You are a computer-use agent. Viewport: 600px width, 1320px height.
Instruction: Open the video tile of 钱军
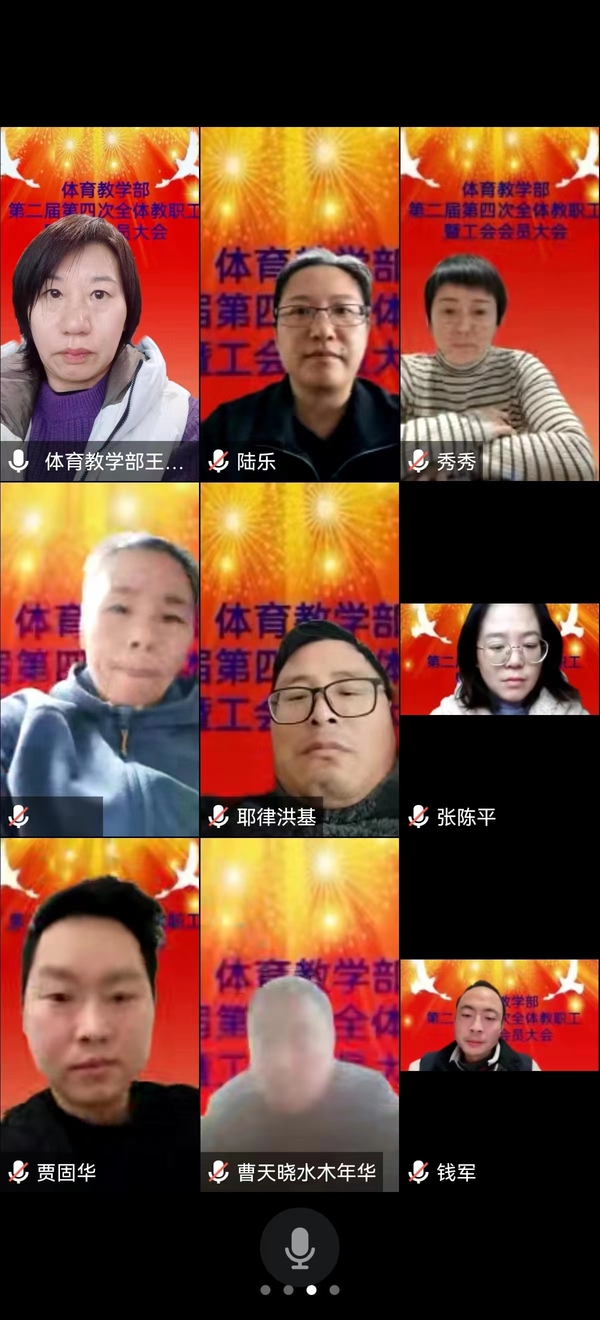coord(499,1015)
